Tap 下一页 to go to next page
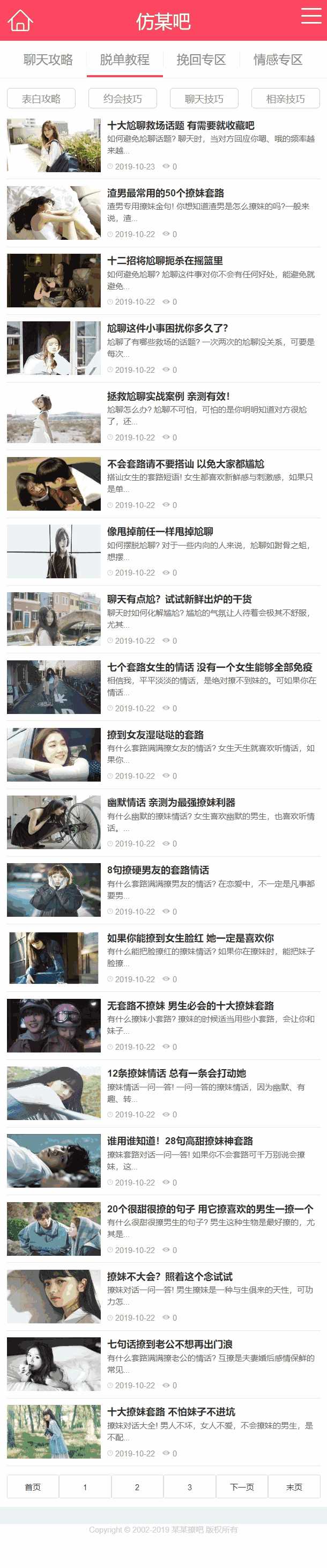The height and width of the screenshot is (1568, 327). [242, 1486]
